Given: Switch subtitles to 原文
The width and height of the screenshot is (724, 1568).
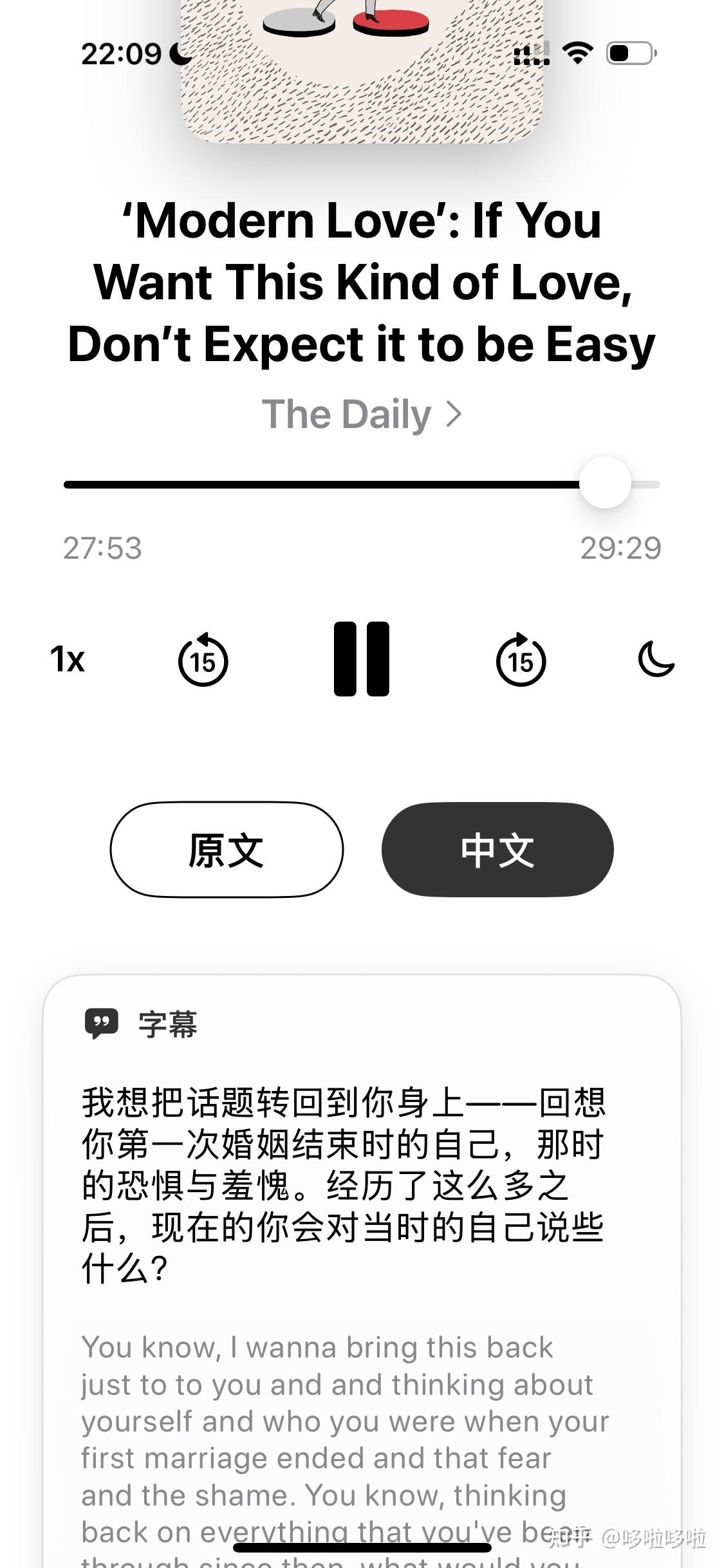Looking at the screenshot, I should coord(227,850).
